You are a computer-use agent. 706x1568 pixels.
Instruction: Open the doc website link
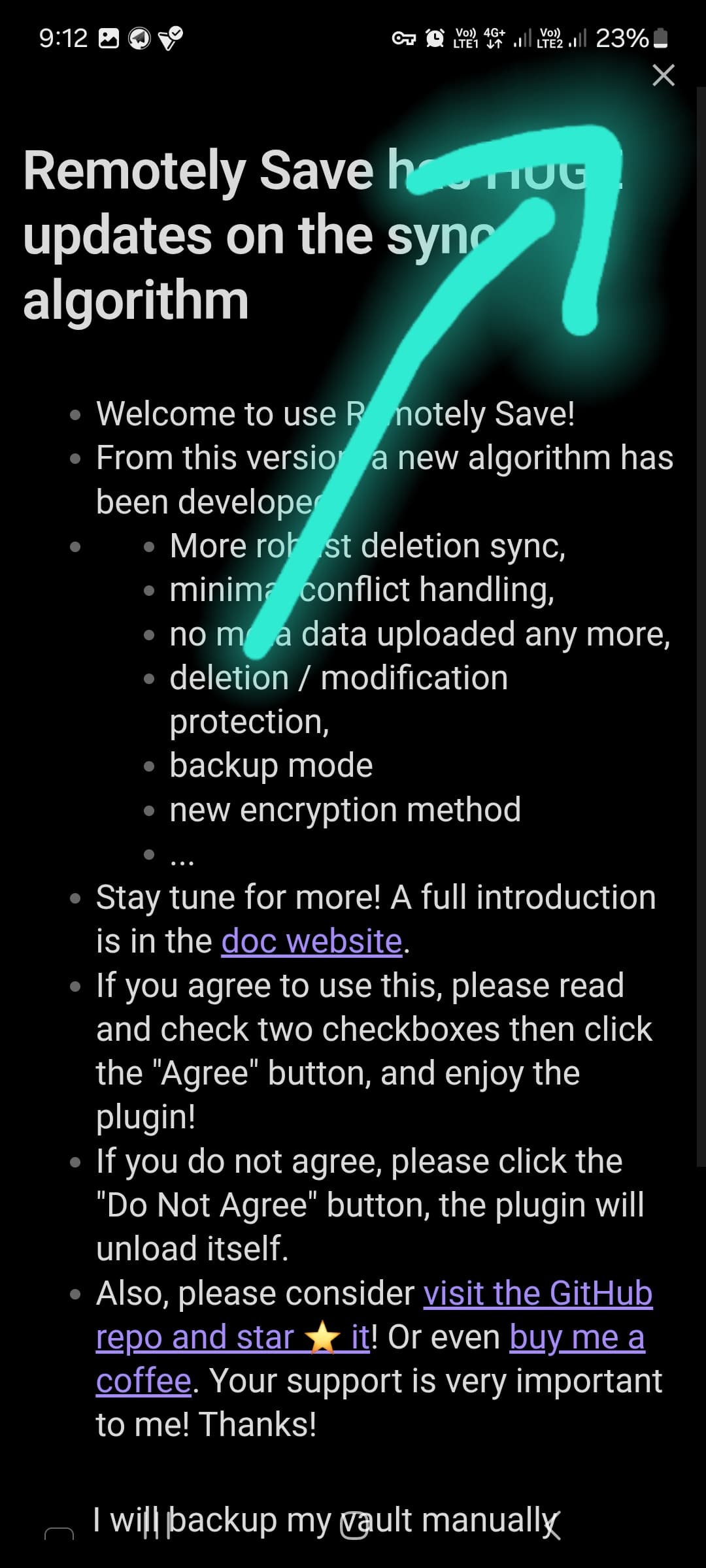coord(311,941)
